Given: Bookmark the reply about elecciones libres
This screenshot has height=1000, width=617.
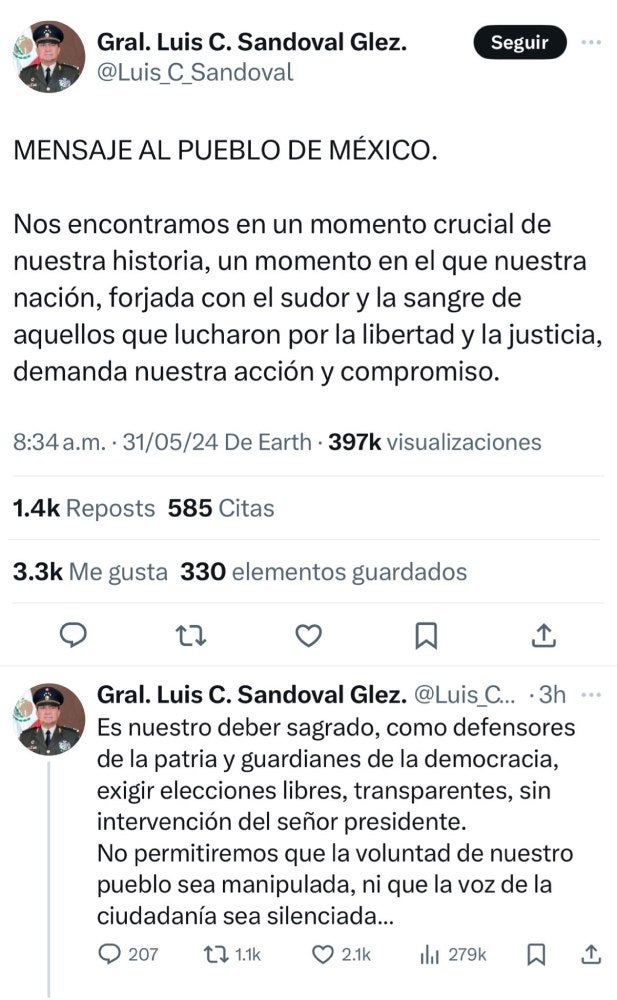Looking at the screenshot, I should tap(536, 955).
